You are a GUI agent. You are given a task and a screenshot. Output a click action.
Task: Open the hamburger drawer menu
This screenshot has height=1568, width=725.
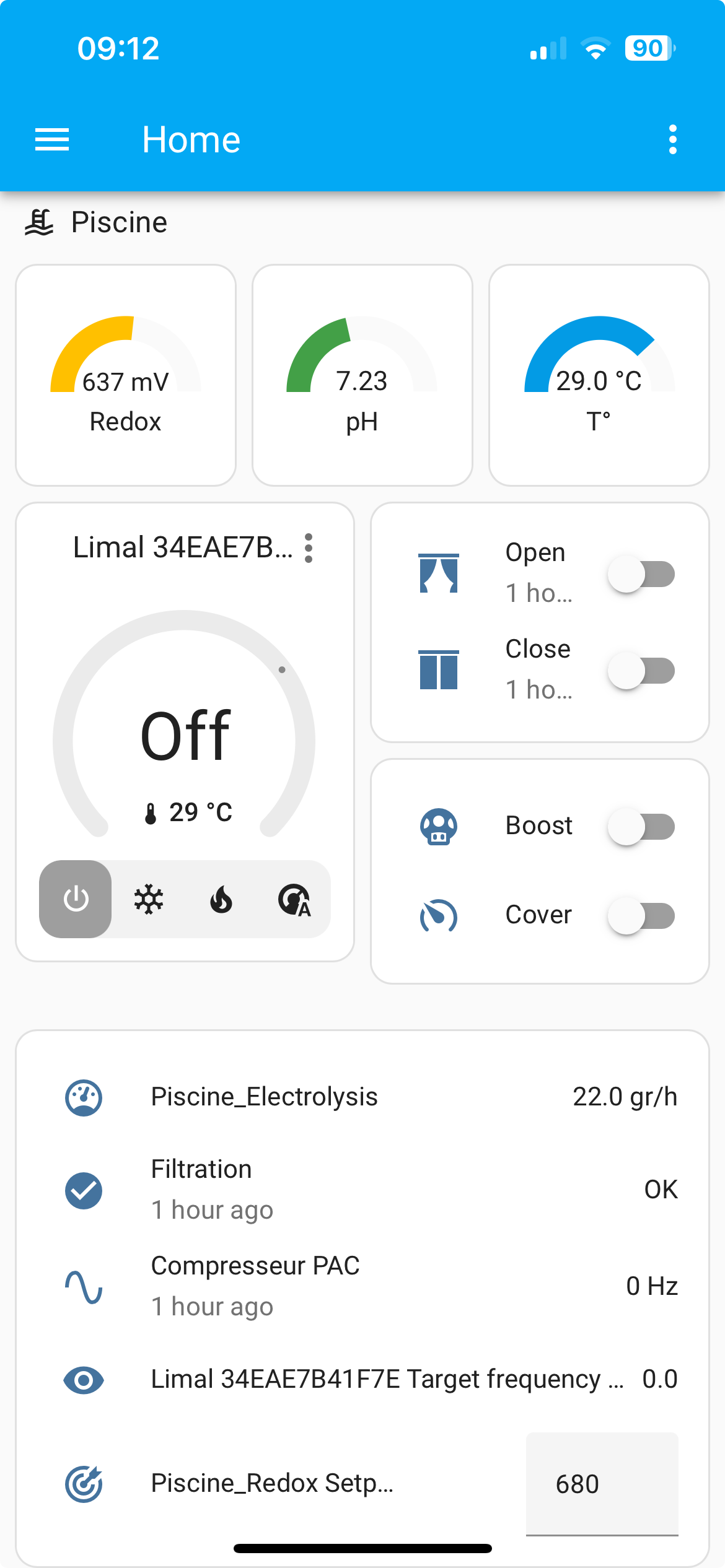coord(52,139)
